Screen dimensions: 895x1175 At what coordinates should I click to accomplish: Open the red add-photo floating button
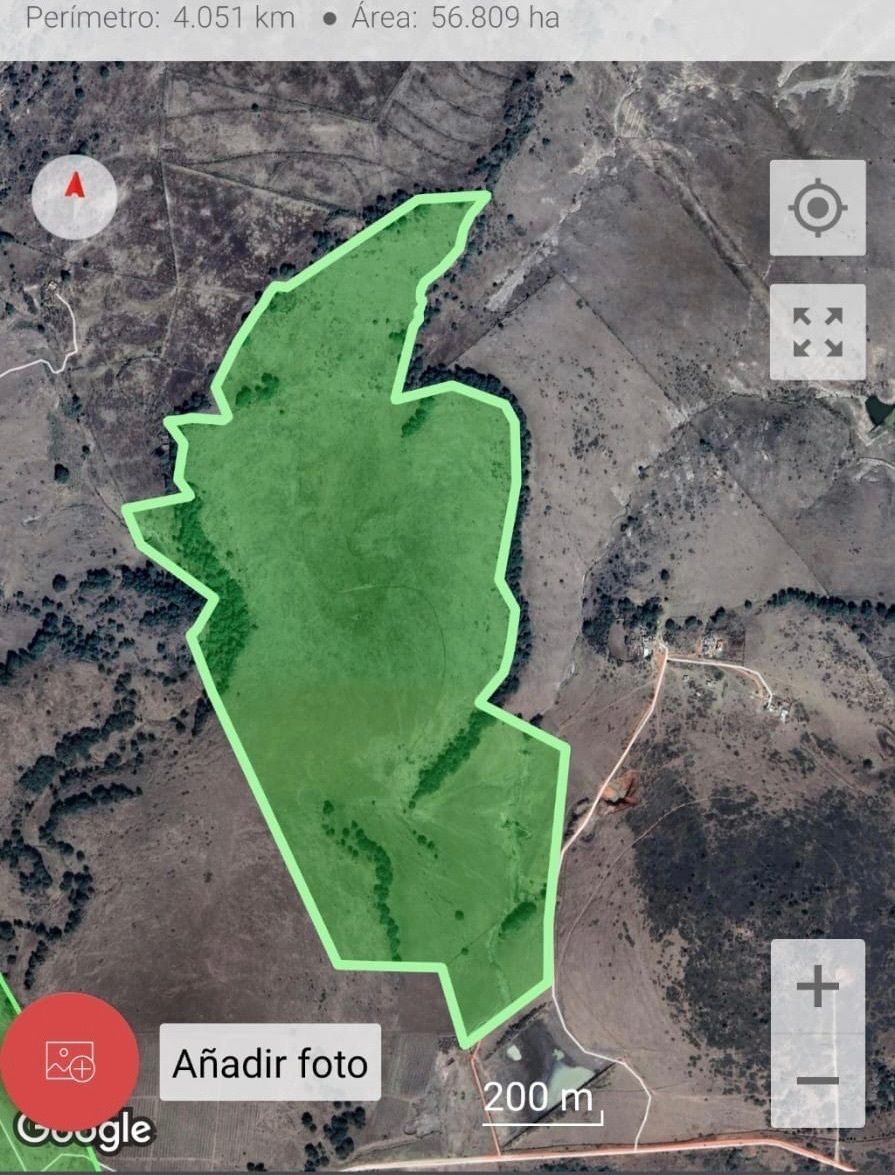[x=70, y=1062]
